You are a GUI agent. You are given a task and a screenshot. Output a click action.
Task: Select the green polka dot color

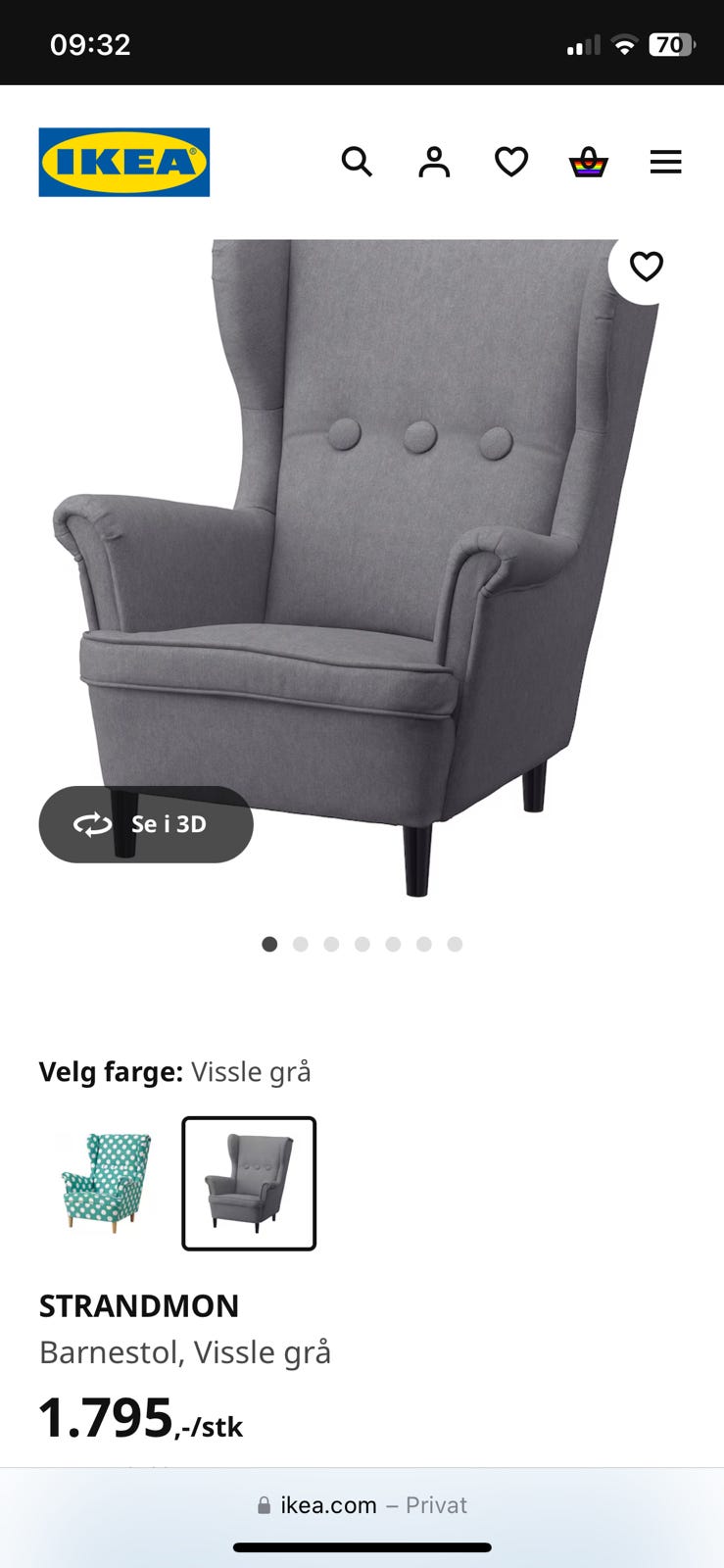coord(106,1183)
